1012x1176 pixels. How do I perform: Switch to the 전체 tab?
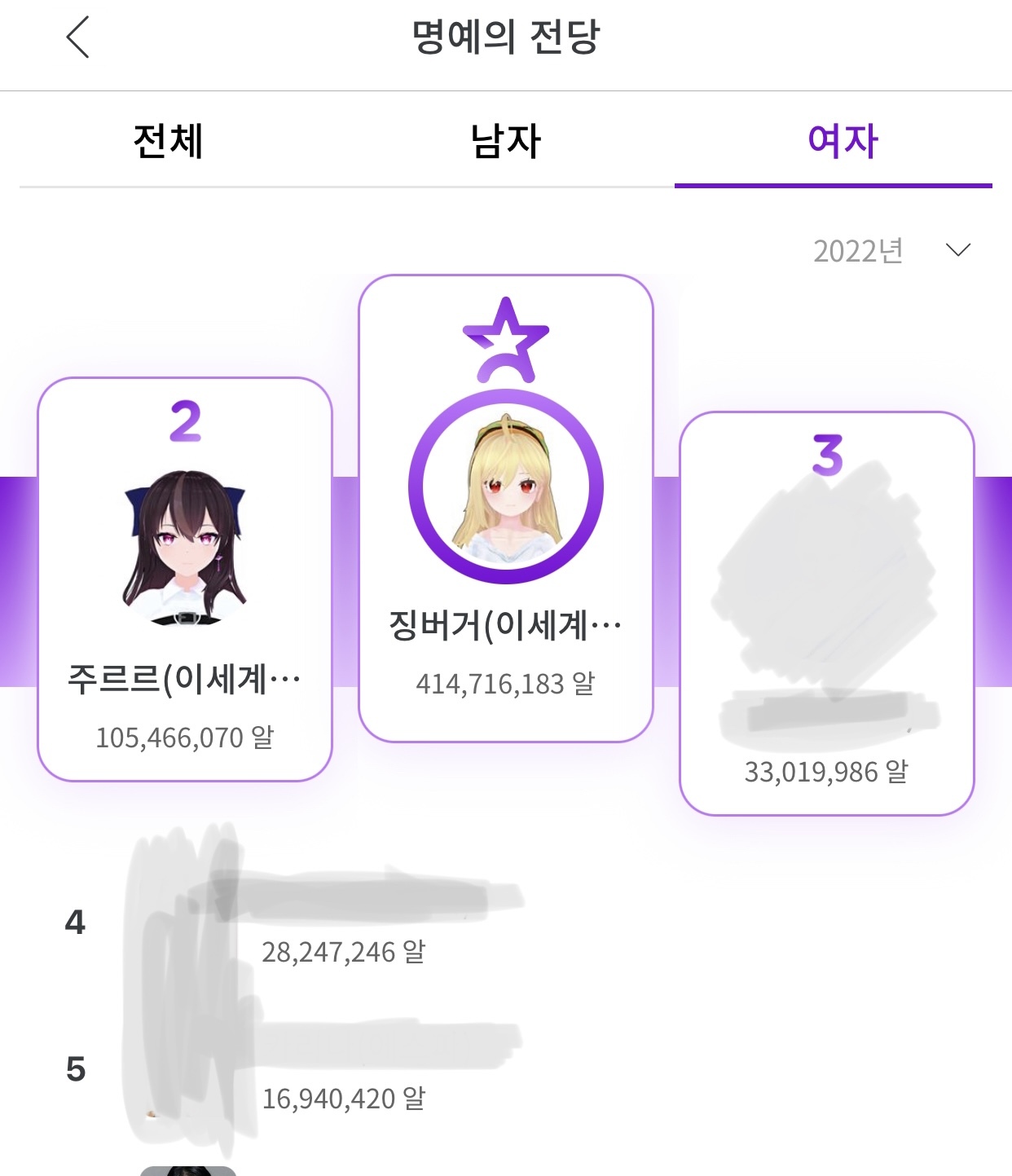click(167, 140)
